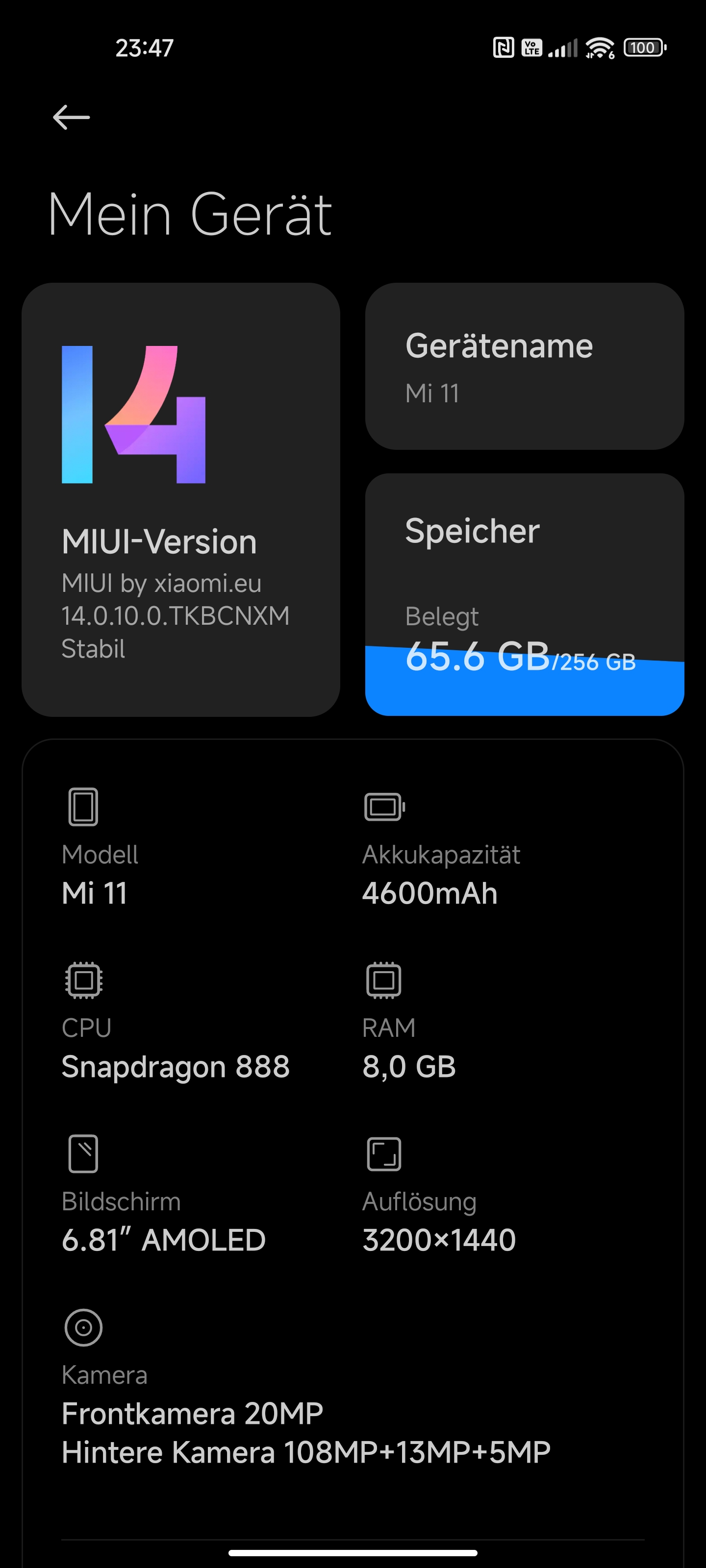Go back using the arrow icon
Screen dimensions: 706x1568
click(71, 118)
